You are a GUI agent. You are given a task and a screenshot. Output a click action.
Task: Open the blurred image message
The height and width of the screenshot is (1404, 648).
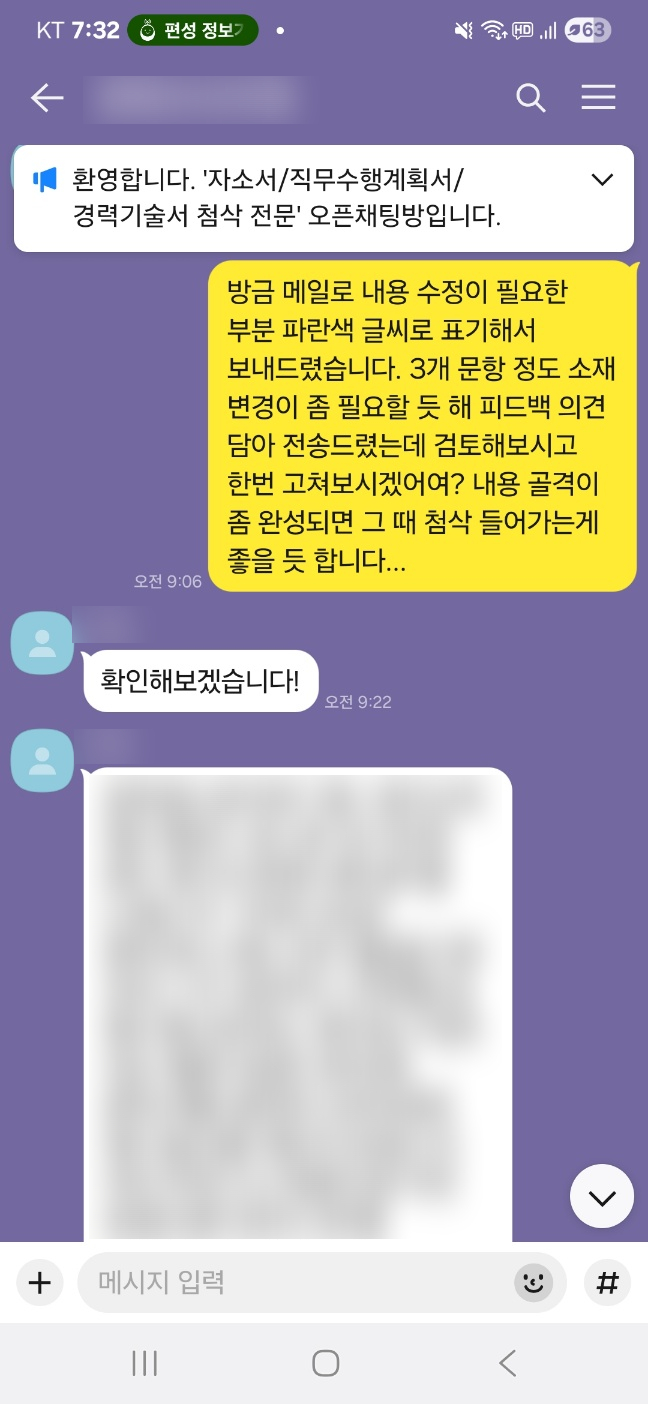coord(298,1000)
